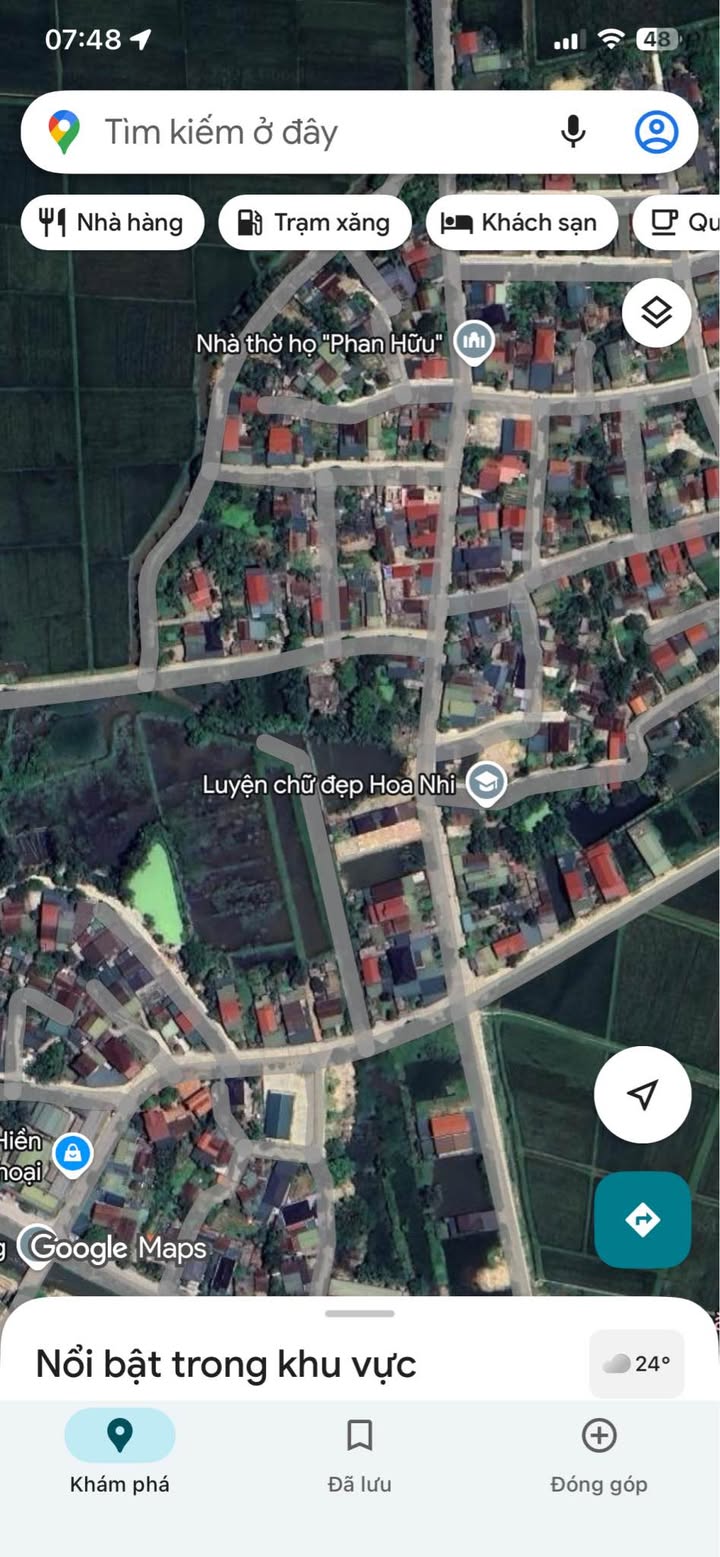Start voice search with the microphone
720x1557 pixels.
coord(573,132)
